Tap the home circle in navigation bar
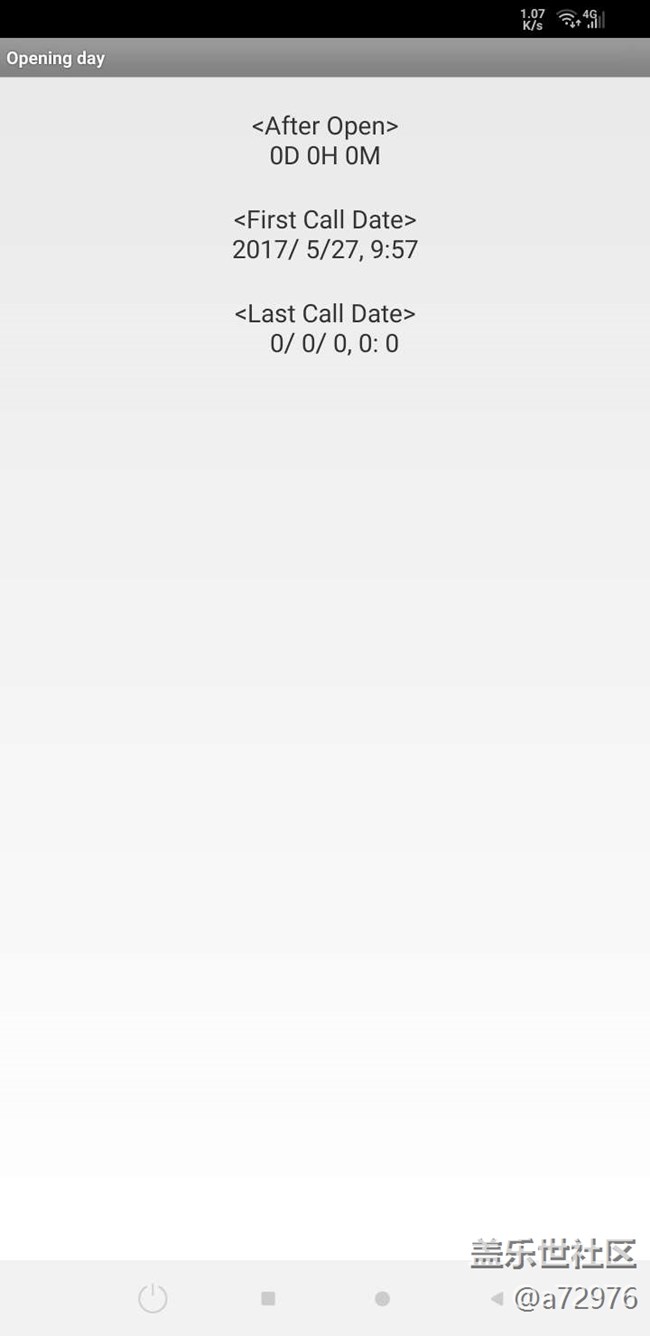 (382, 1298)
